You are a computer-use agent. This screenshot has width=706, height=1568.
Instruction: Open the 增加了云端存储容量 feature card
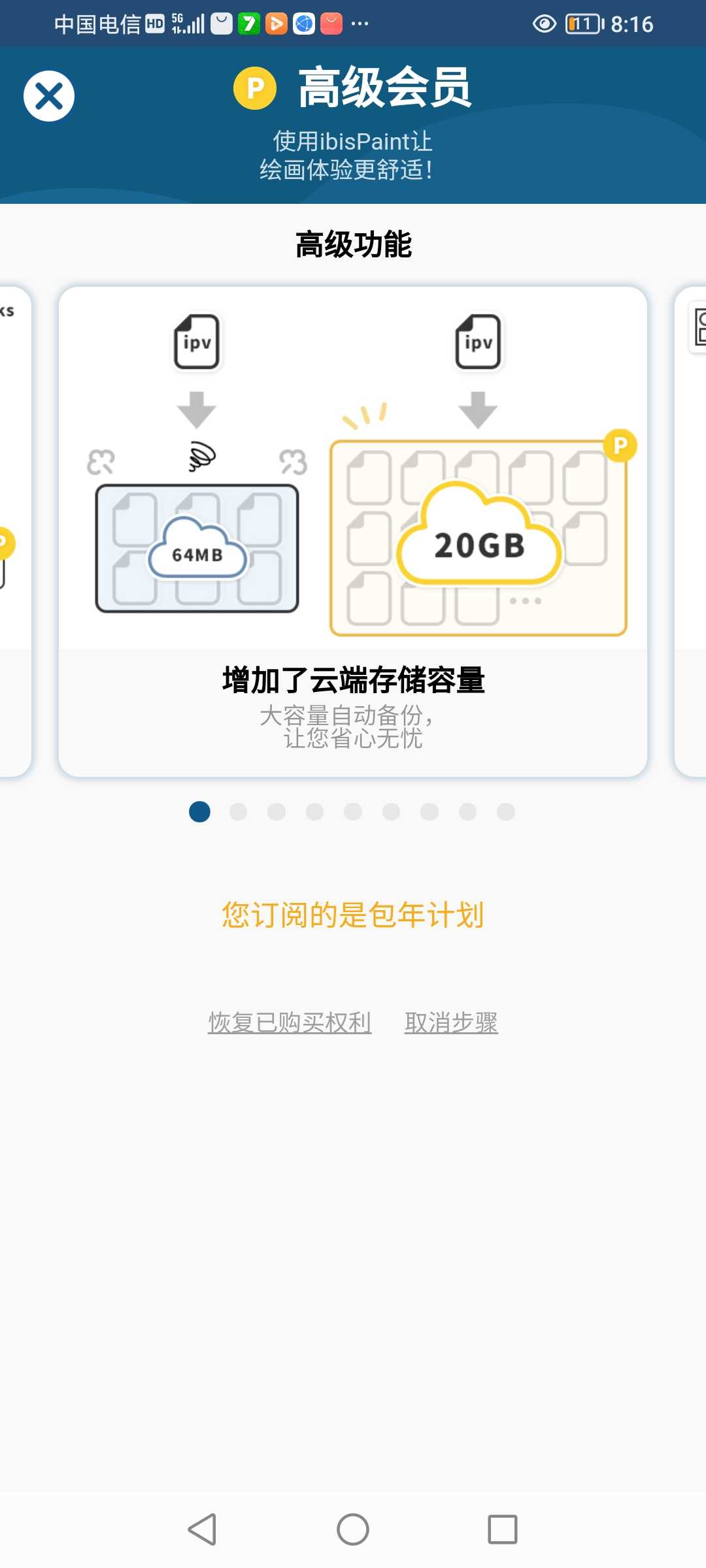tap(353, 531)
